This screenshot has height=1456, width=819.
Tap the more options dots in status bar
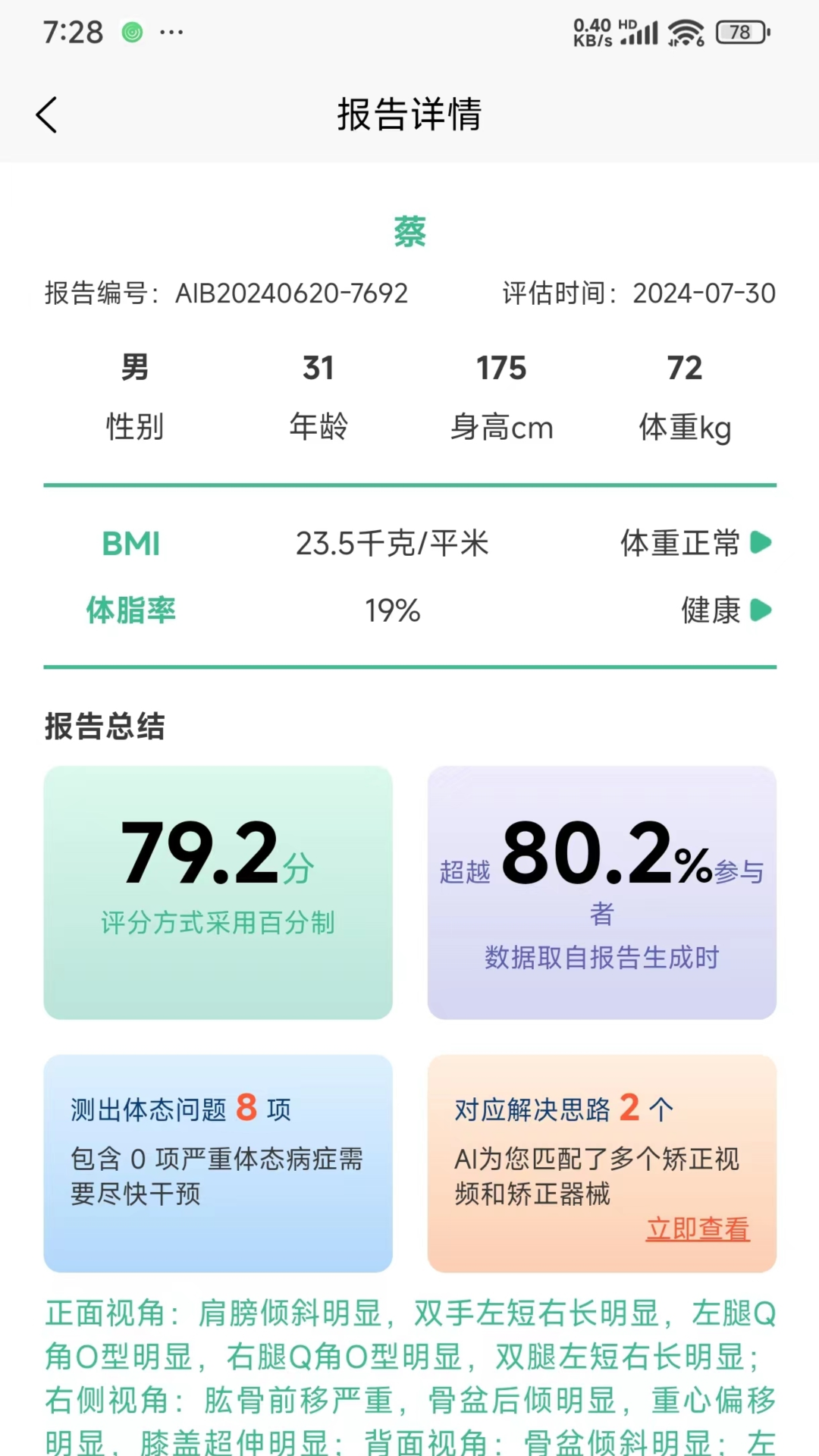171,34
